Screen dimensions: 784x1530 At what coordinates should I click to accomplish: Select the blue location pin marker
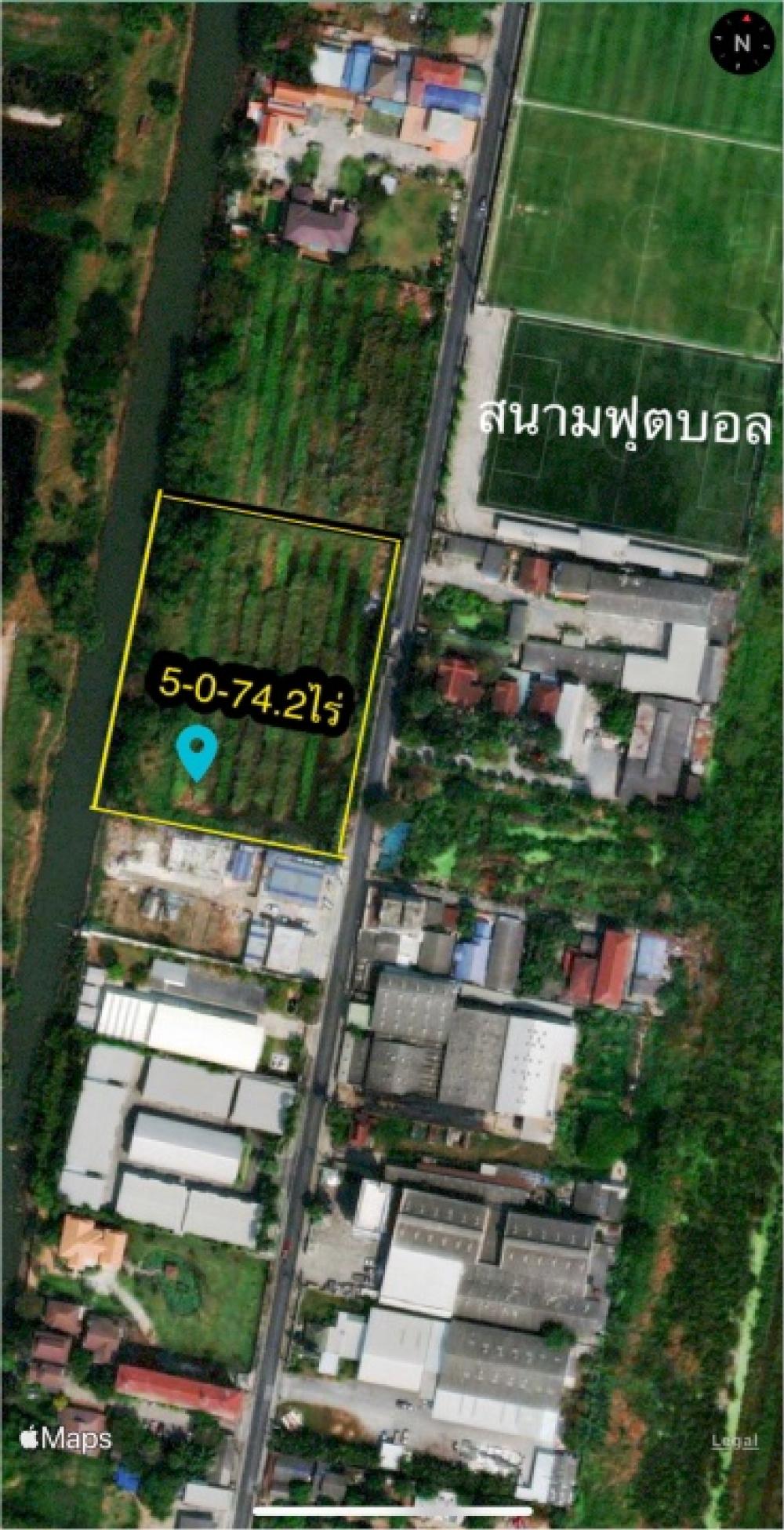197,752
